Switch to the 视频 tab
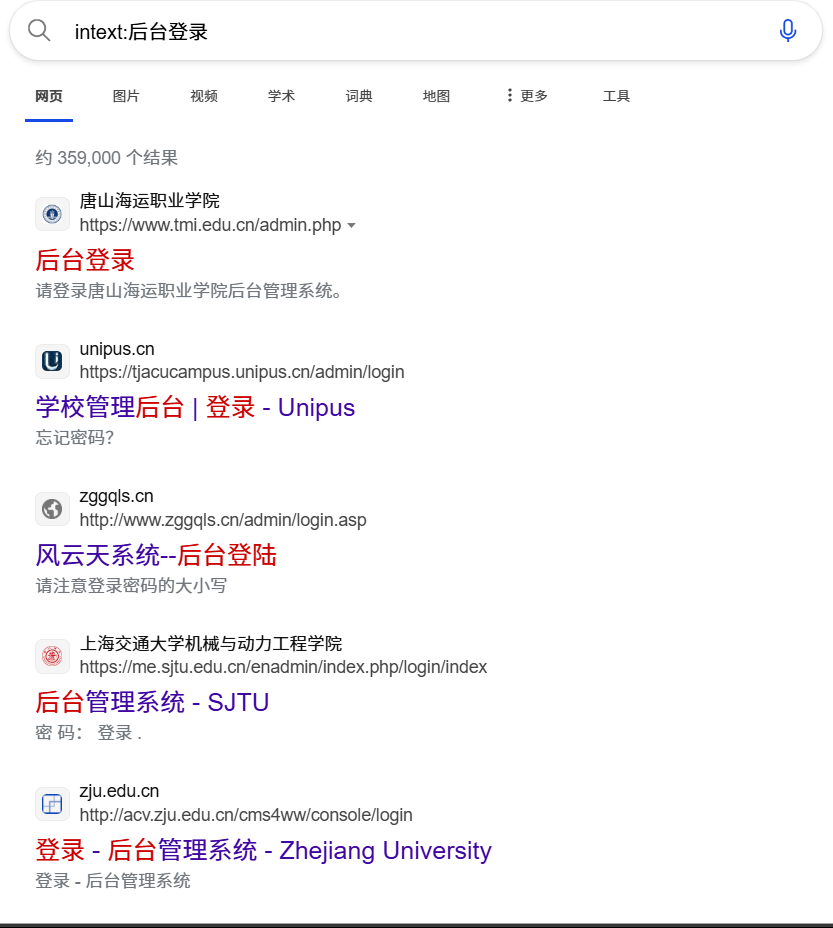833x928 pixels. click(x=204, y=96)
